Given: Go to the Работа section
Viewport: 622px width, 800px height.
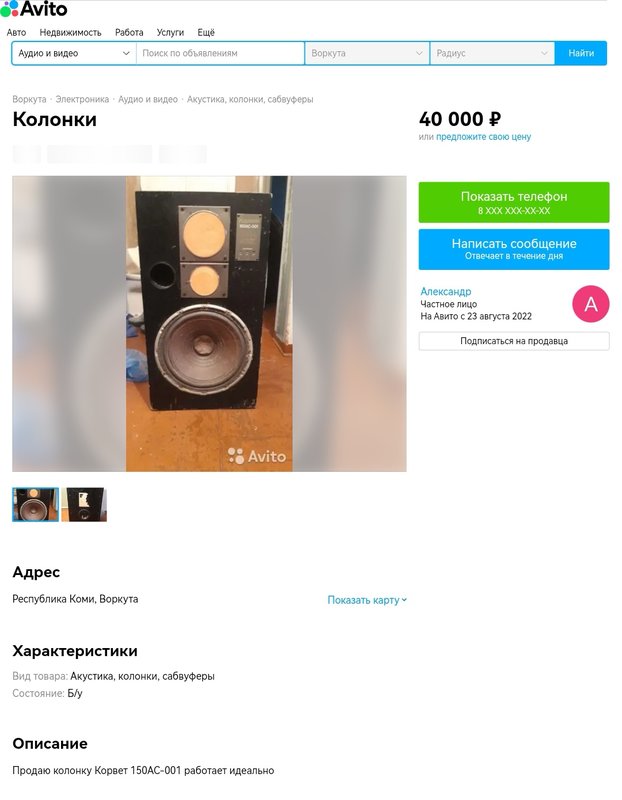Looking at the screenshot, I should tap(129, 33).
